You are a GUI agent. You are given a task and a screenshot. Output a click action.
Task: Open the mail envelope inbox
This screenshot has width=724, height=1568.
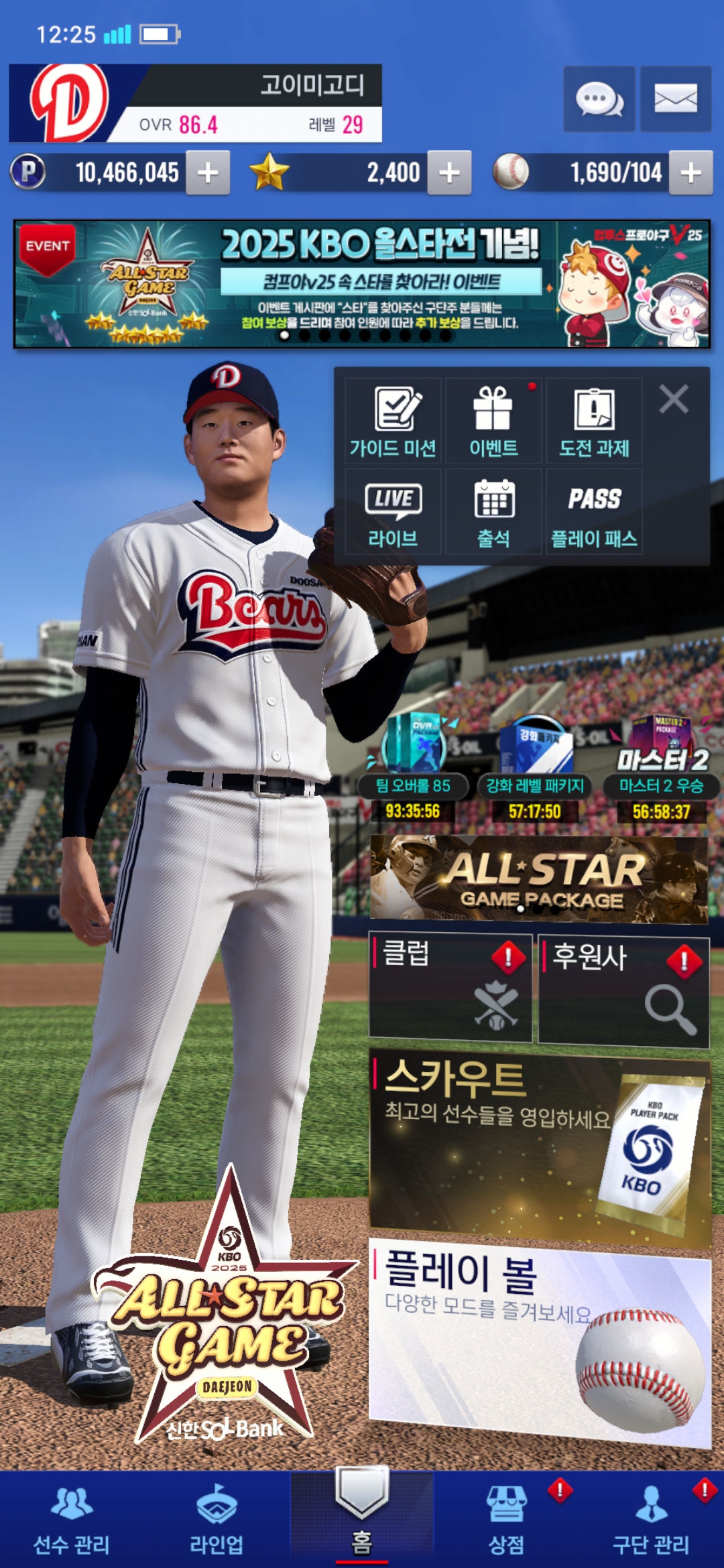tap(675, 99)
